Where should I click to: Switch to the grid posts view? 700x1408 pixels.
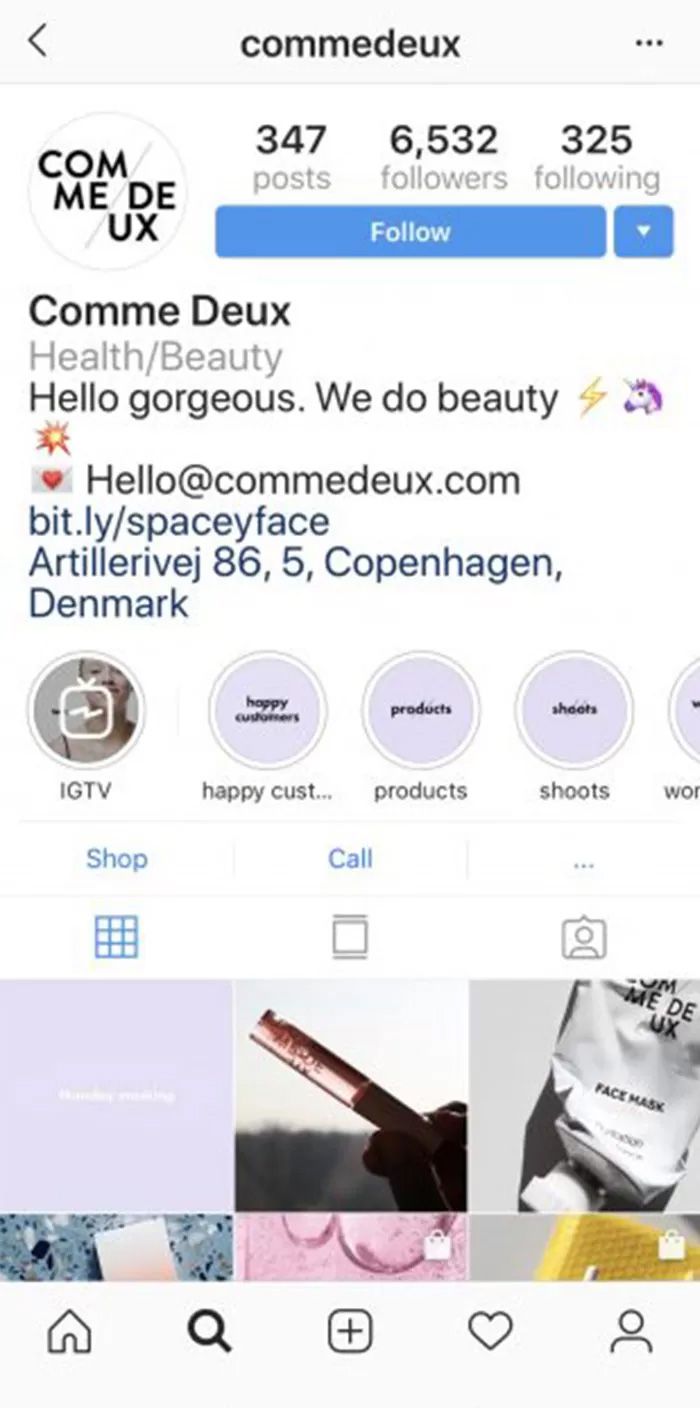click(116, 938)
